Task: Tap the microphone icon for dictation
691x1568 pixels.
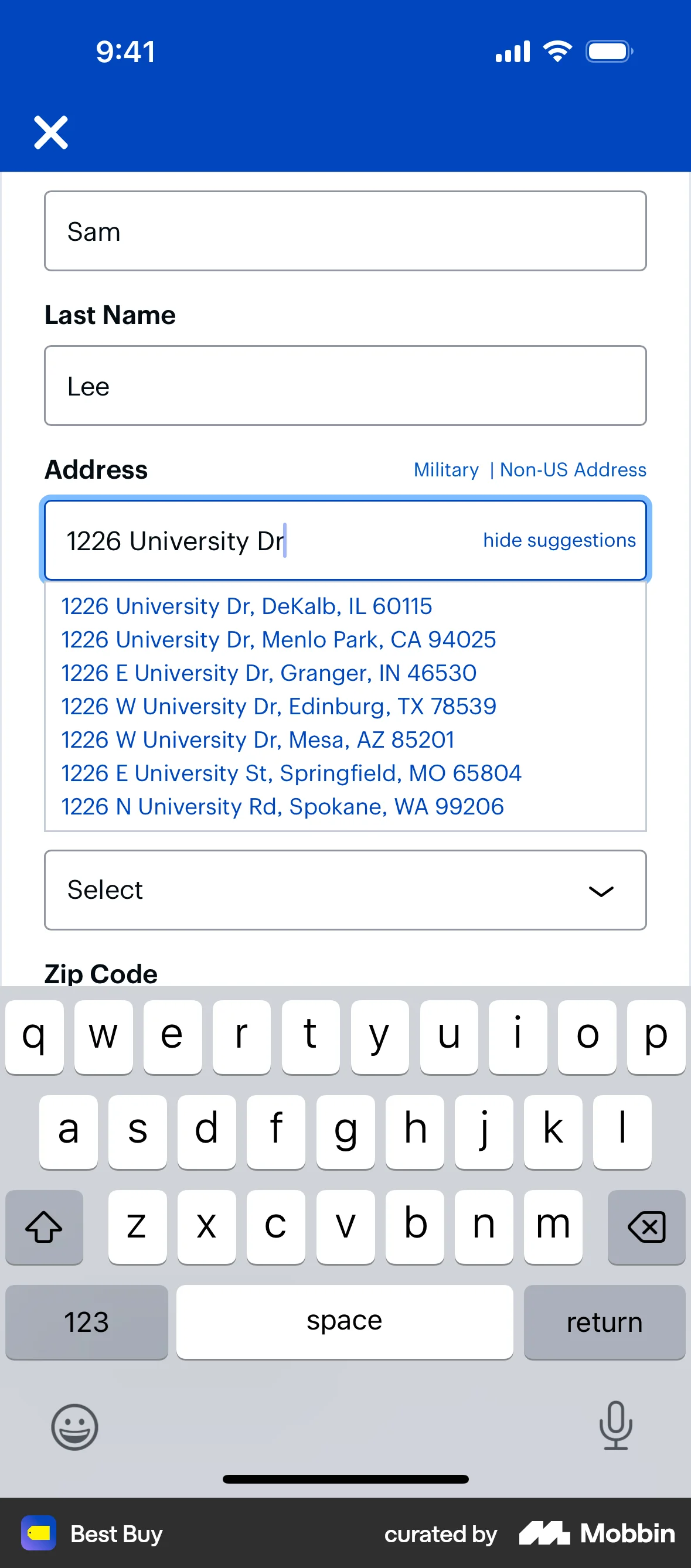Action: pyautogui.click(x=616, y=1427)
